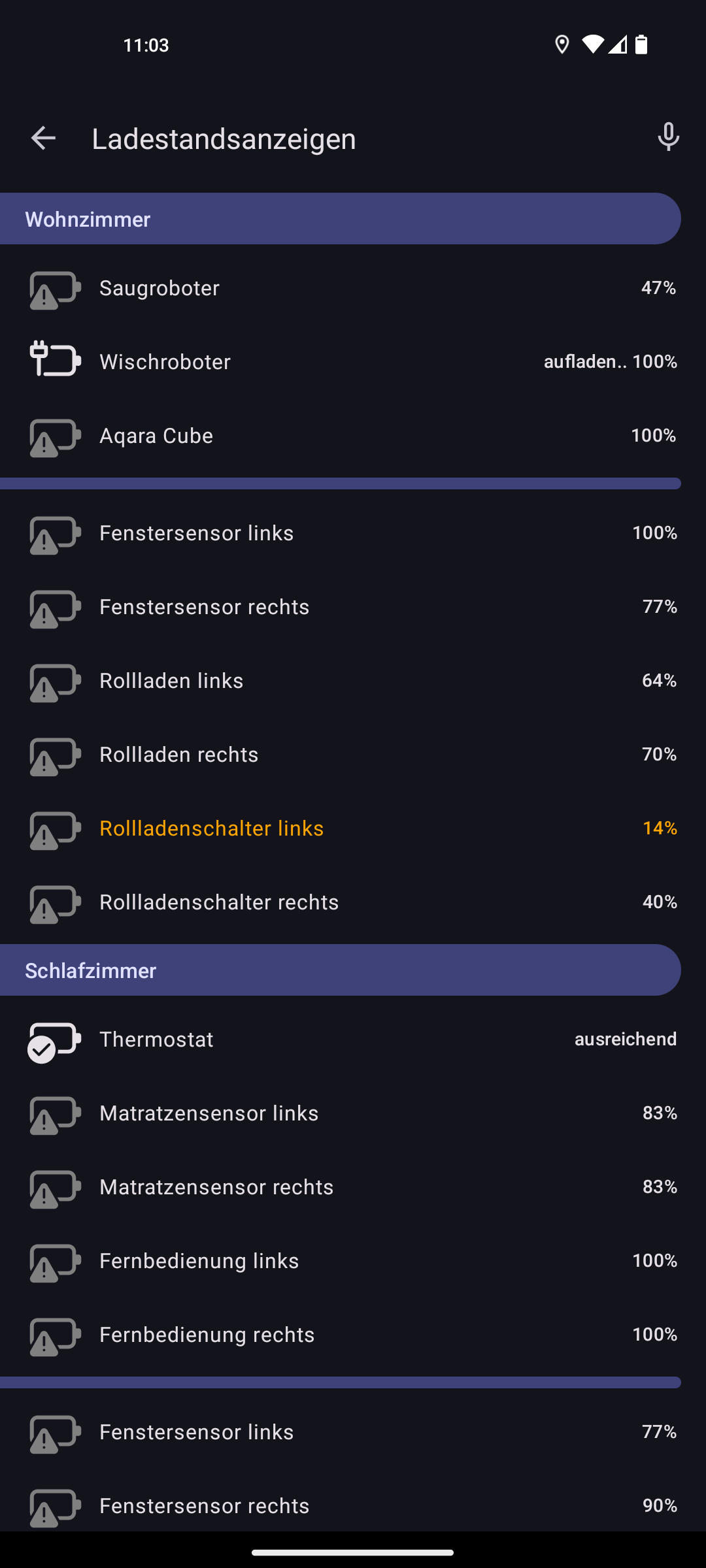Go back using the arrow icon

click(43, 138)
